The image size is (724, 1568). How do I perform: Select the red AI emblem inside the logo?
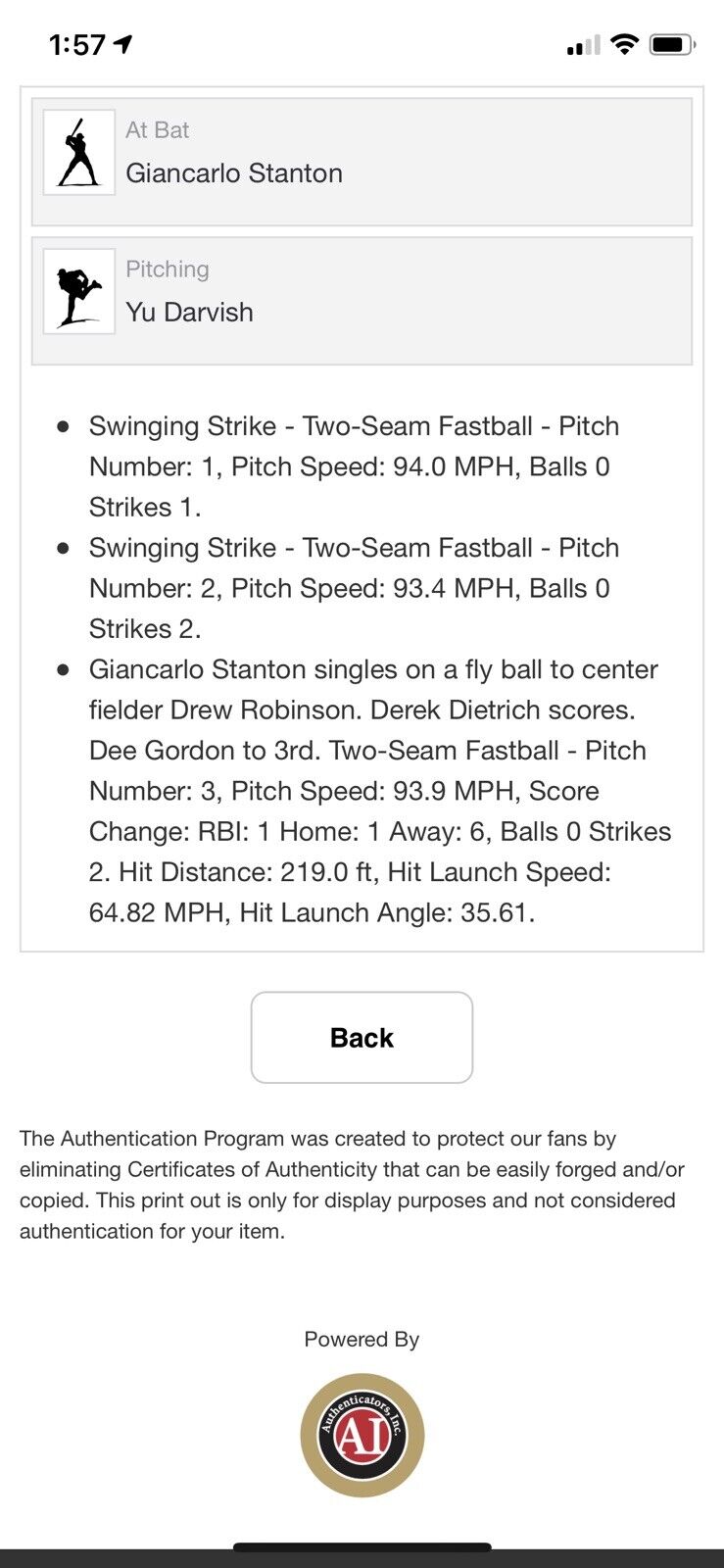362,1434
